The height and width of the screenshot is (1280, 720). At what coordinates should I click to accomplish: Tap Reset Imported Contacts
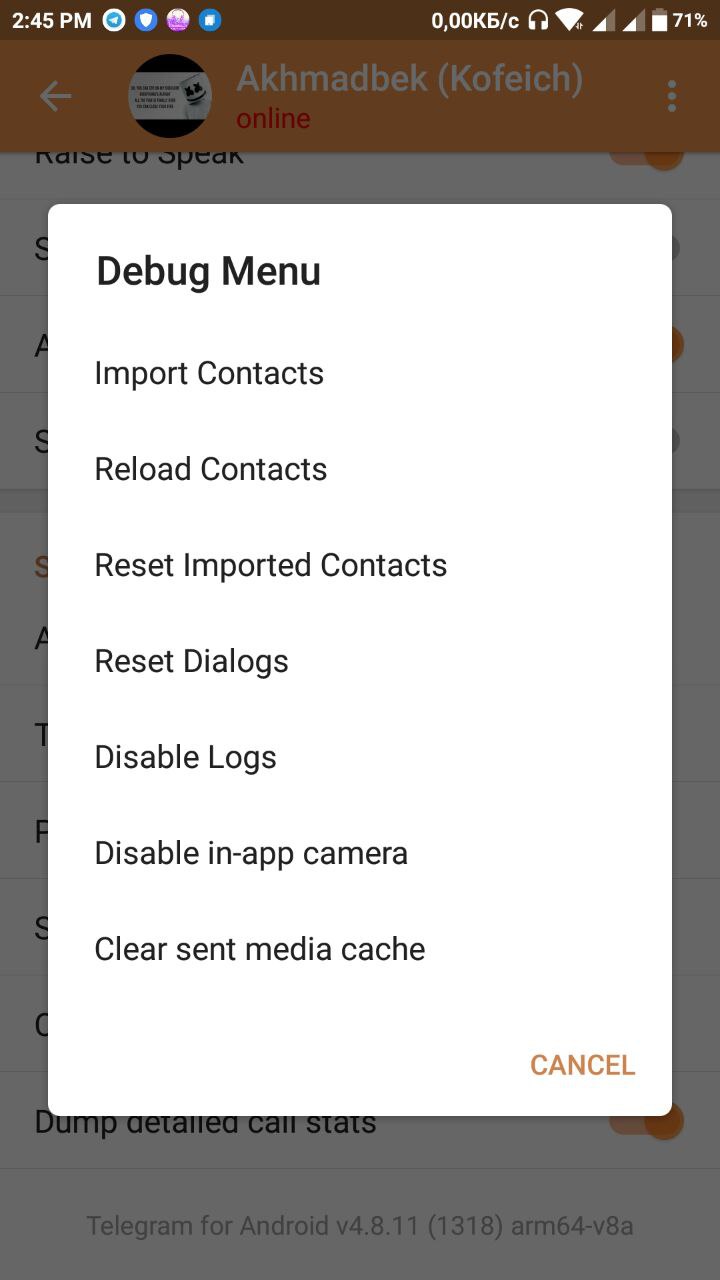point(271,565)
